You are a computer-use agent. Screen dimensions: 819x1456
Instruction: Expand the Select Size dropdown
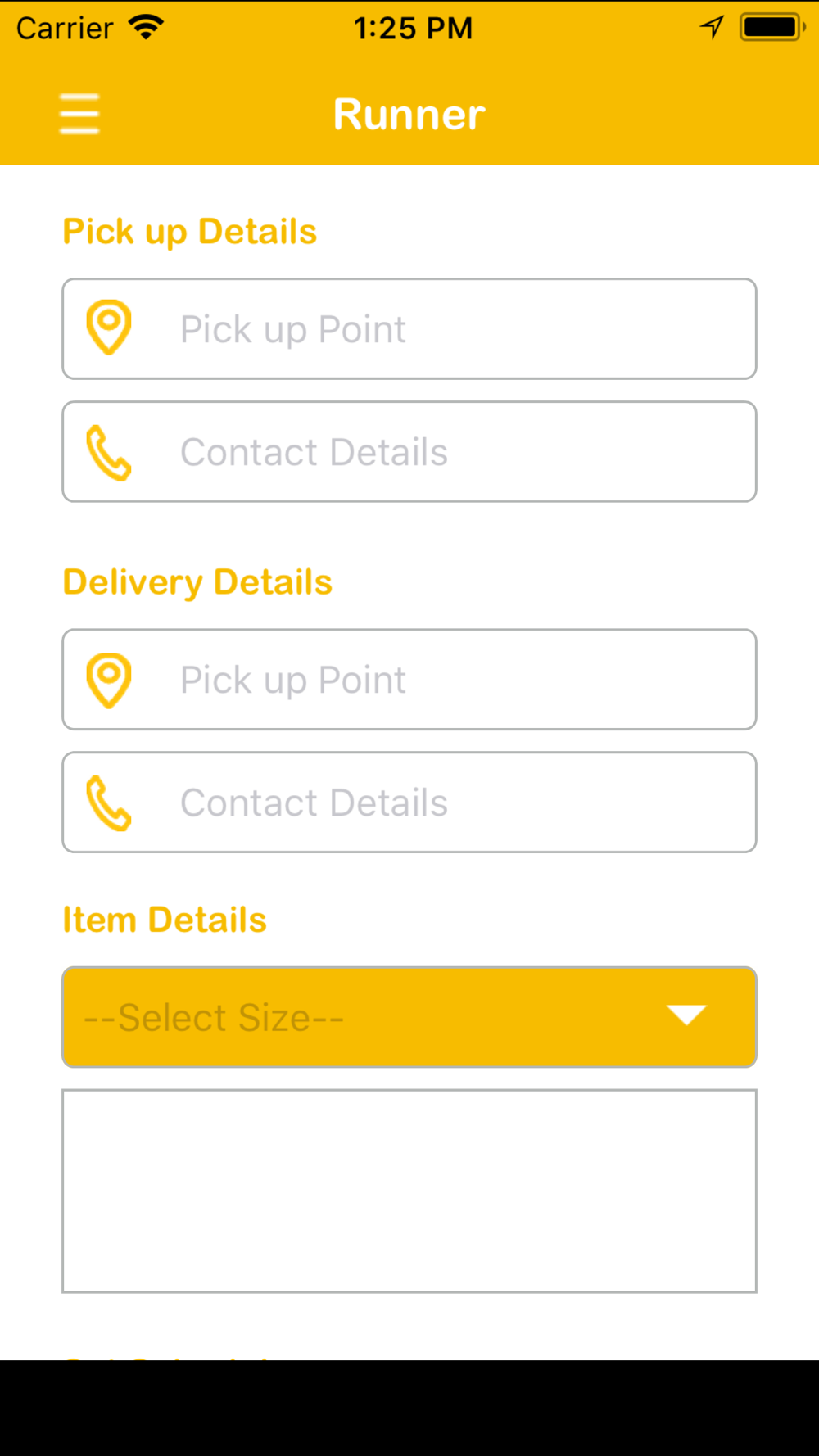click(x=409, y=1017)
